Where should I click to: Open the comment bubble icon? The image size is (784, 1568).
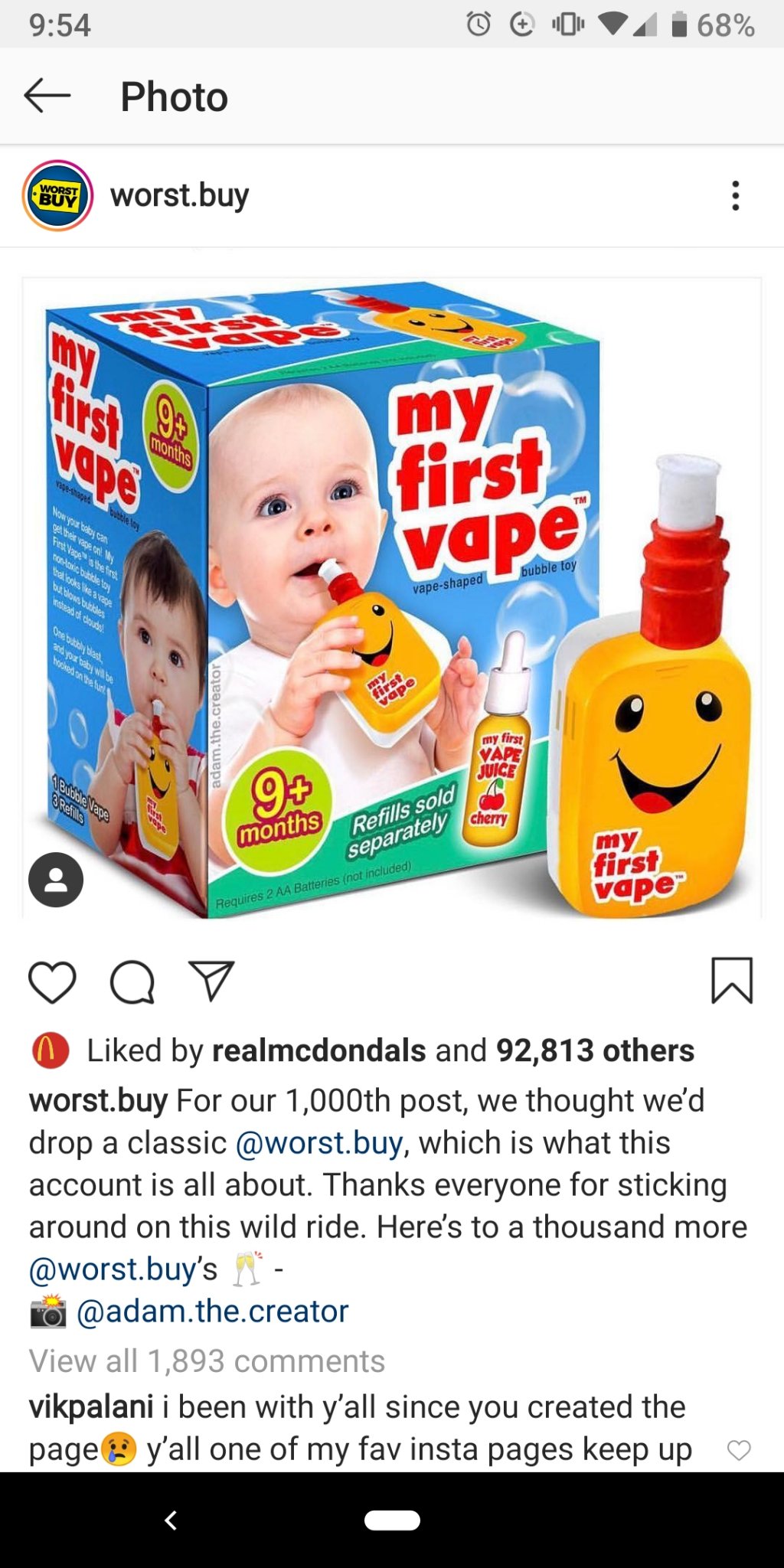coord(132,982)
